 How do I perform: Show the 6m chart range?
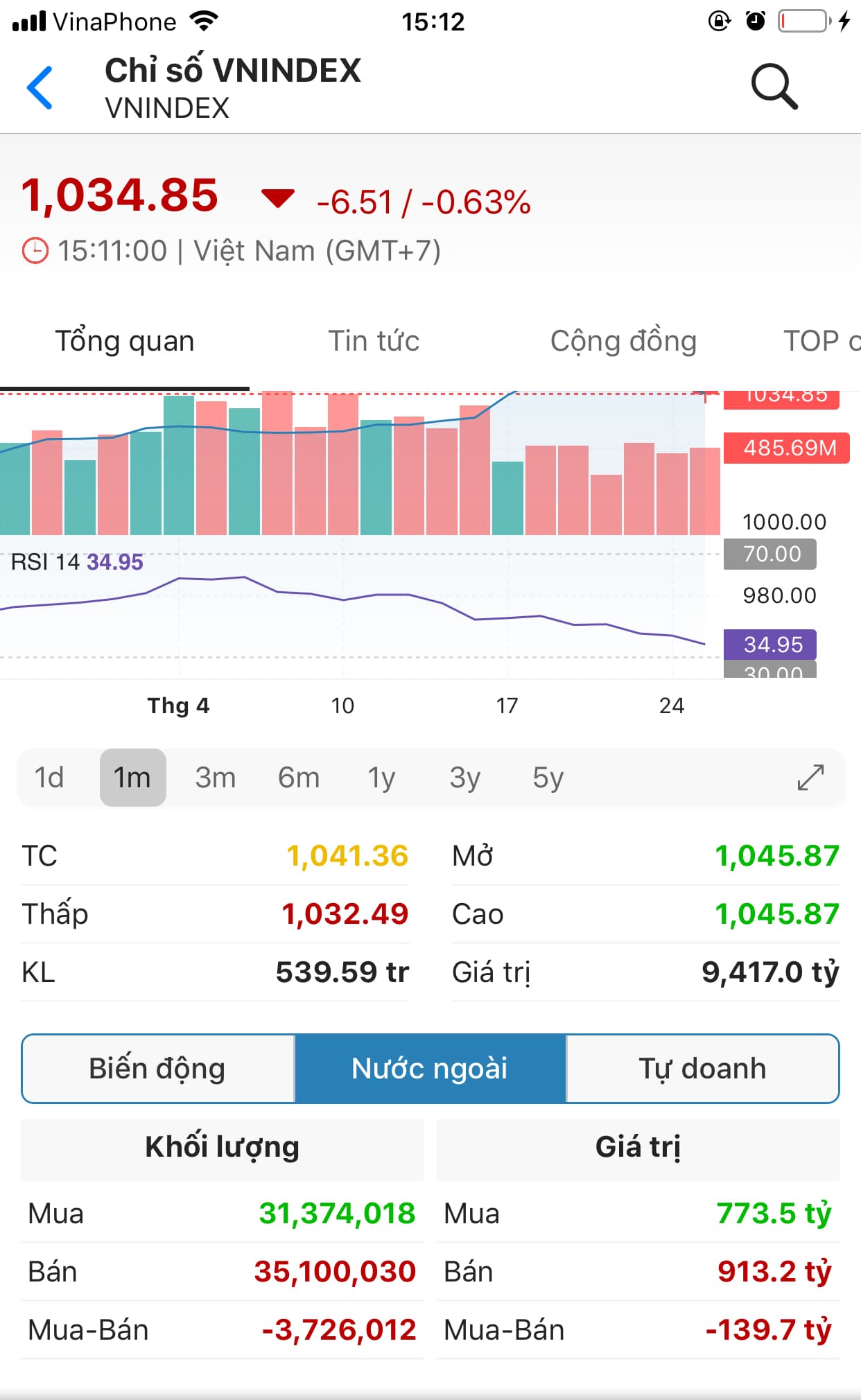(299, 778)
